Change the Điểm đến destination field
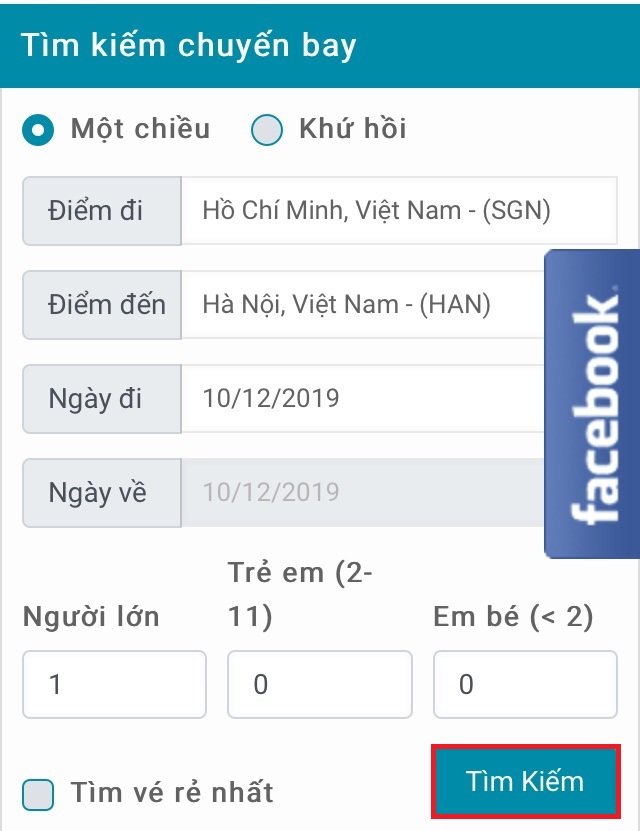Screen dimensions: 640x831 tap(360, 305)
